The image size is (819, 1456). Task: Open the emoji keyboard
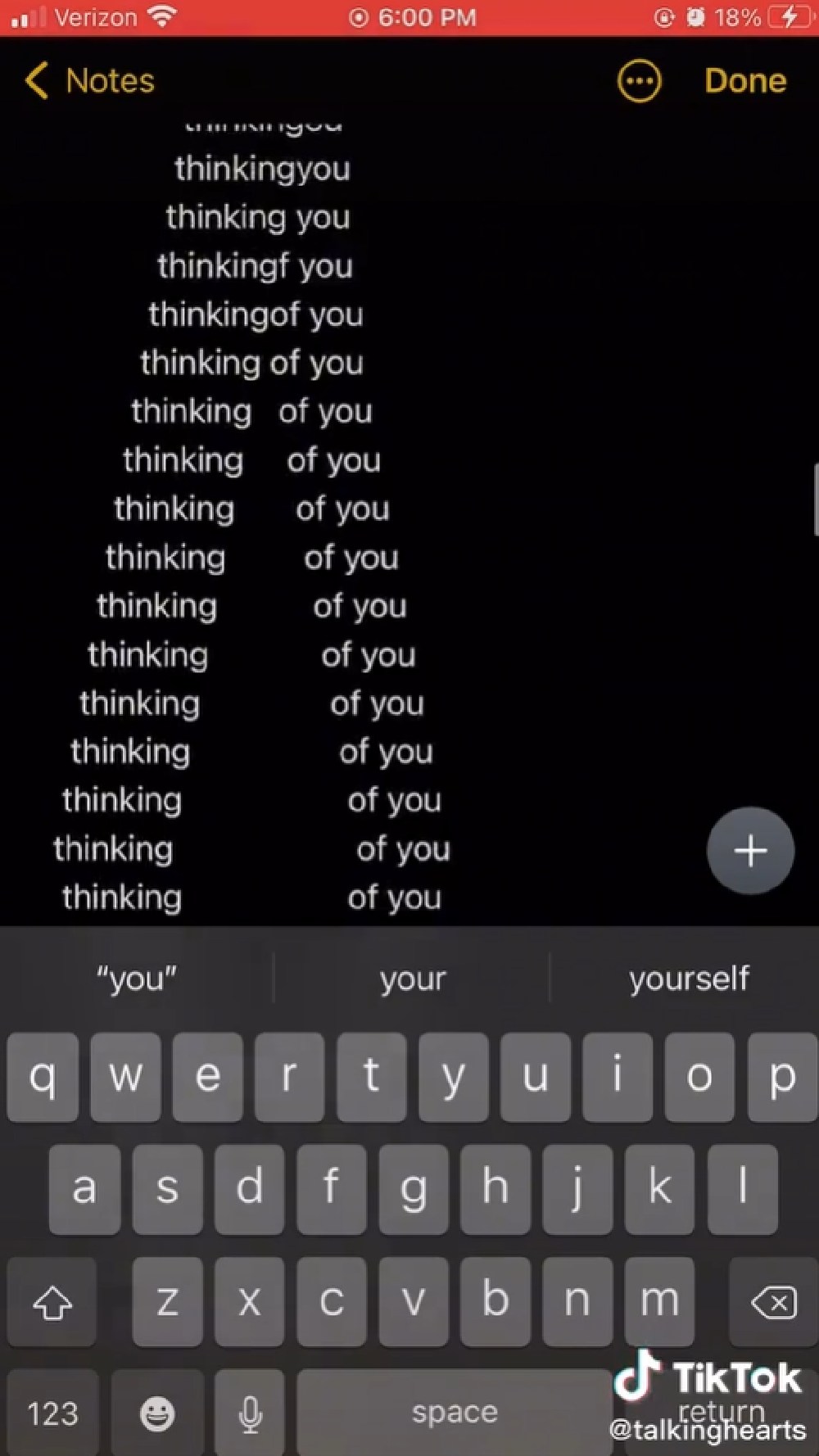(157, 1413)
